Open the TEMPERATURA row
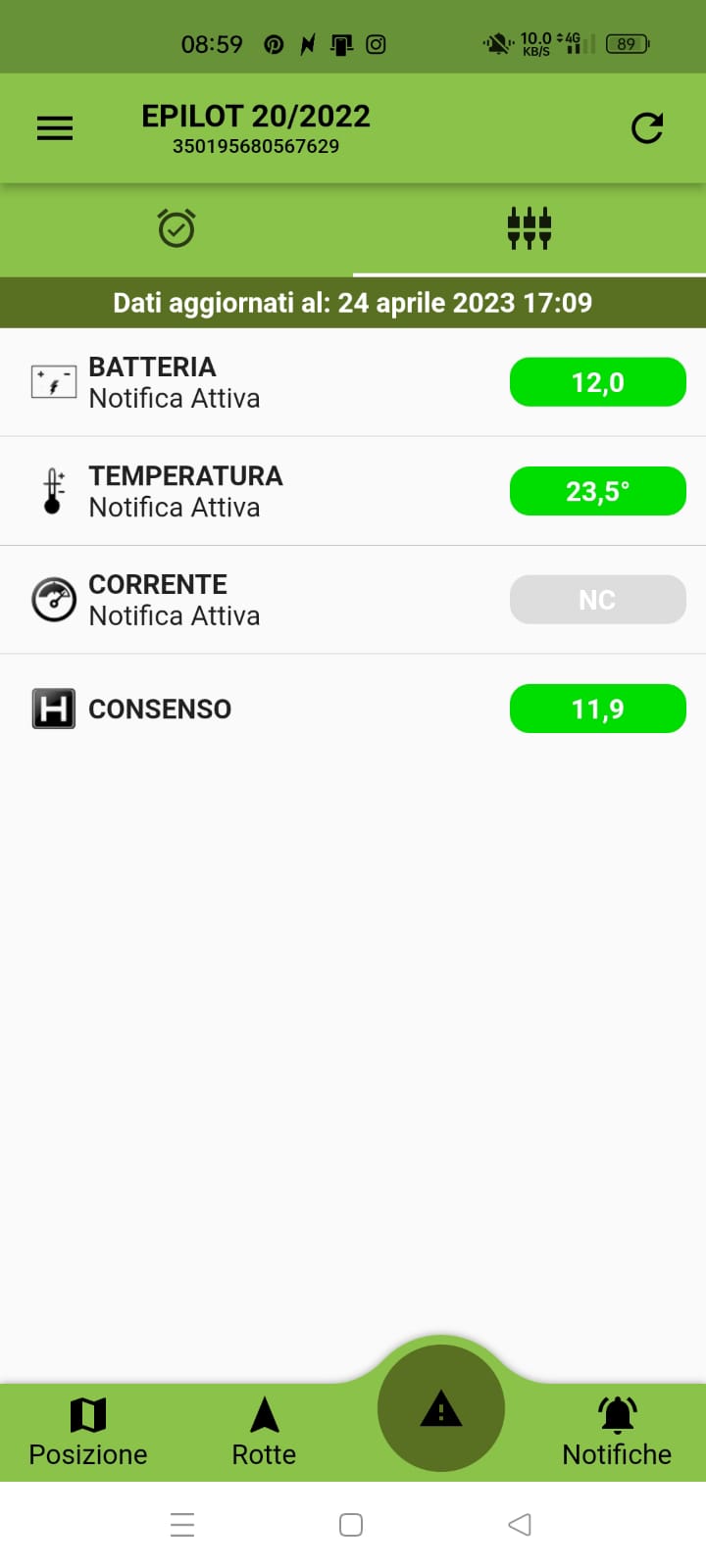The height and width of the screenshot is (1568, 706). 353,491
